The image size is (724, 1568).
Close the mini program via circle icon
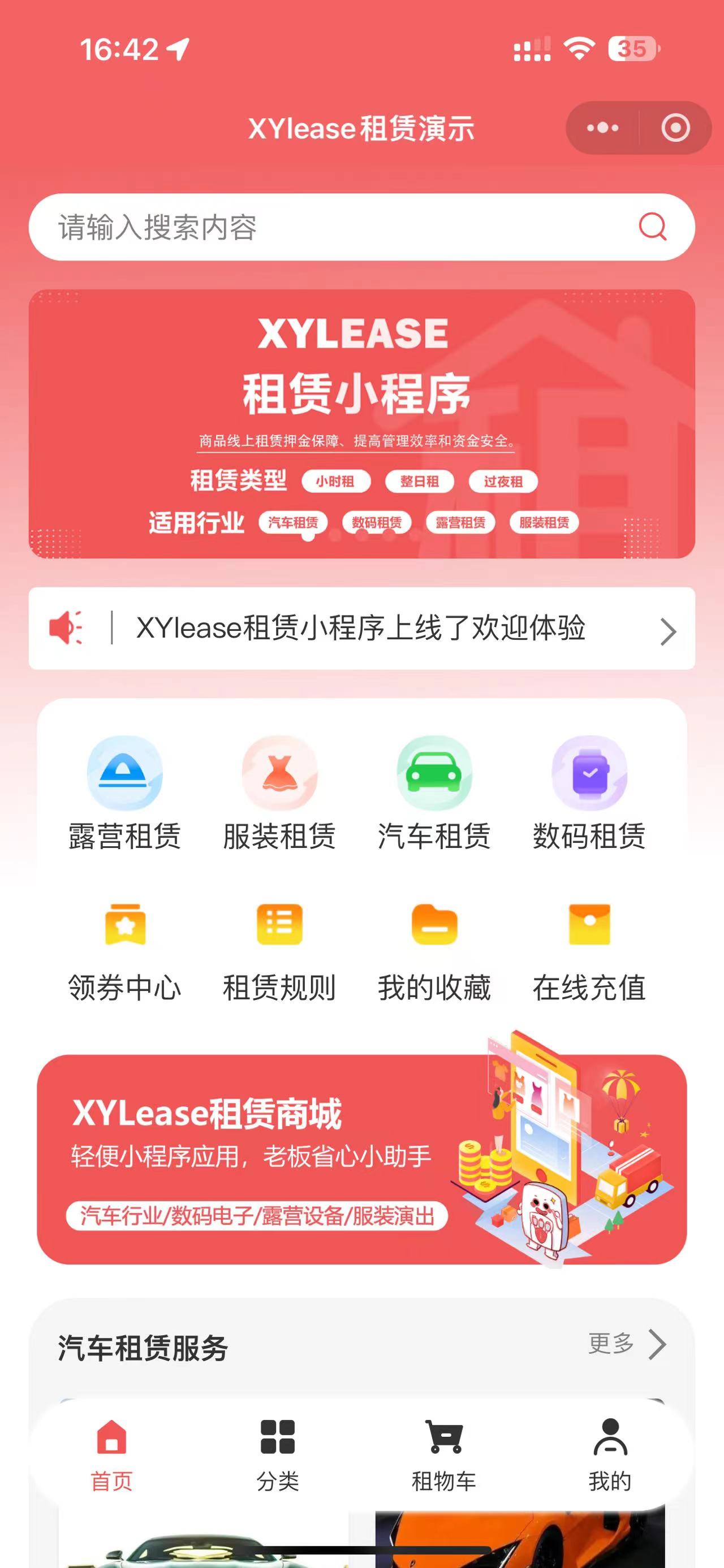(675, 128)
